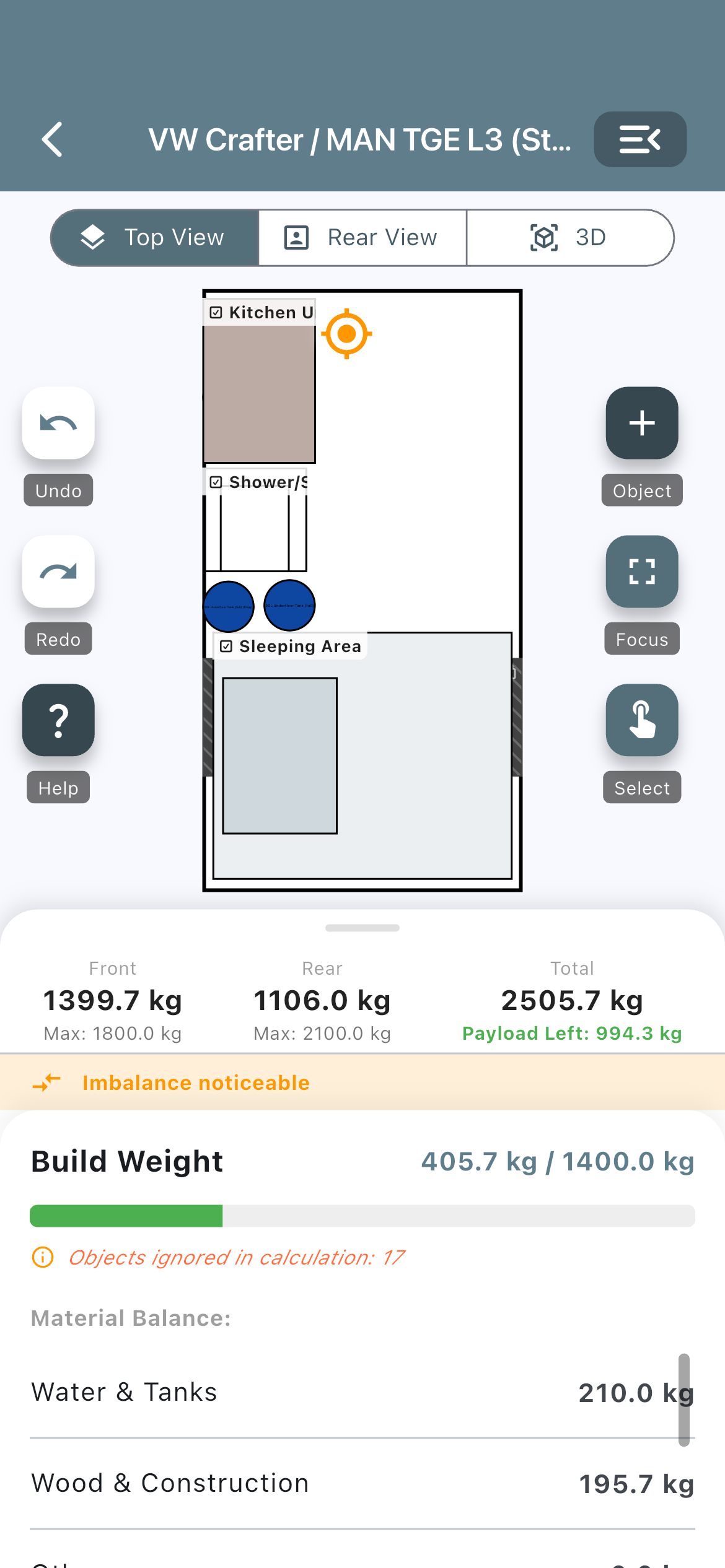Tap the ignored objects info icon
The height and width of the screenshot is (1568, 725).
43,1257
